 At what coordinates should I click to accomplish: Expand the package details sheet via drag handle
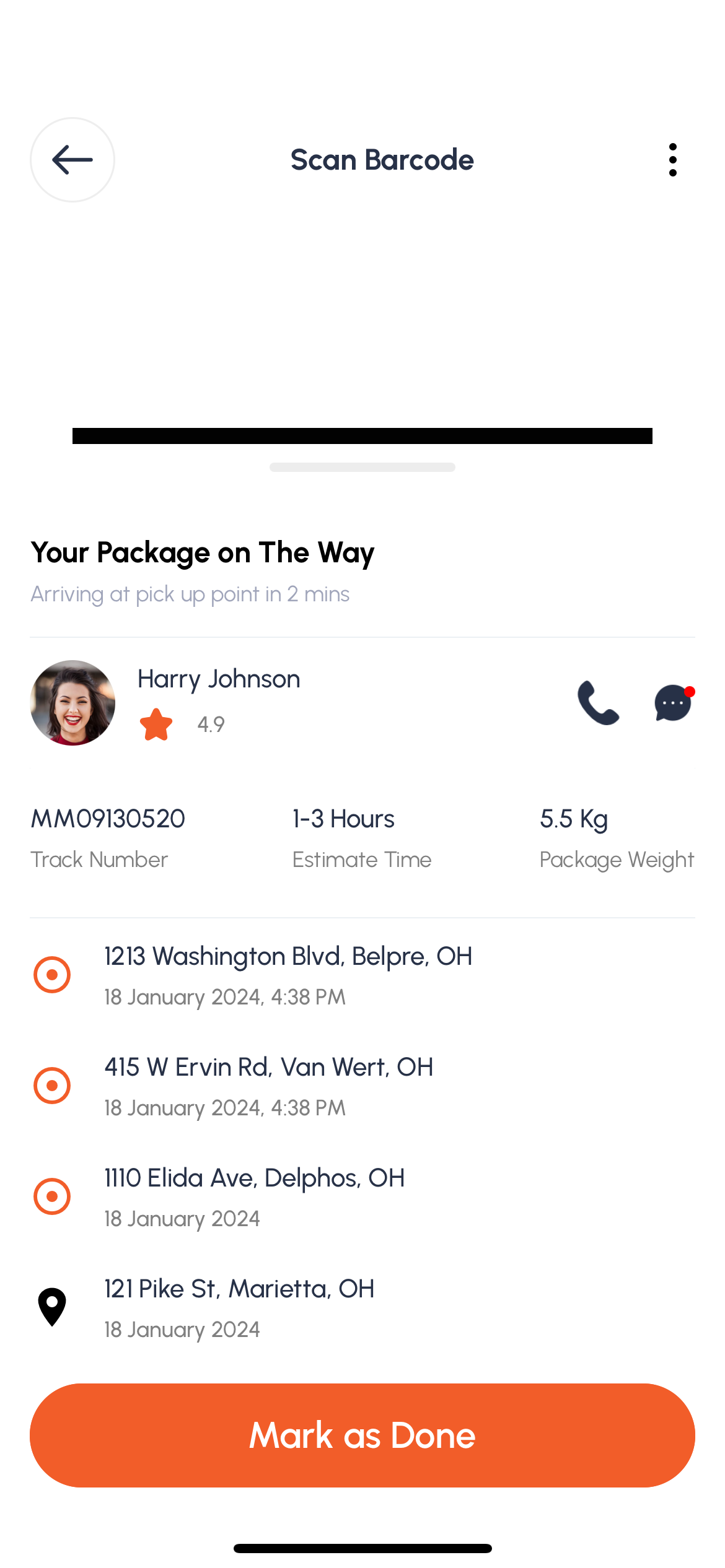362,467
